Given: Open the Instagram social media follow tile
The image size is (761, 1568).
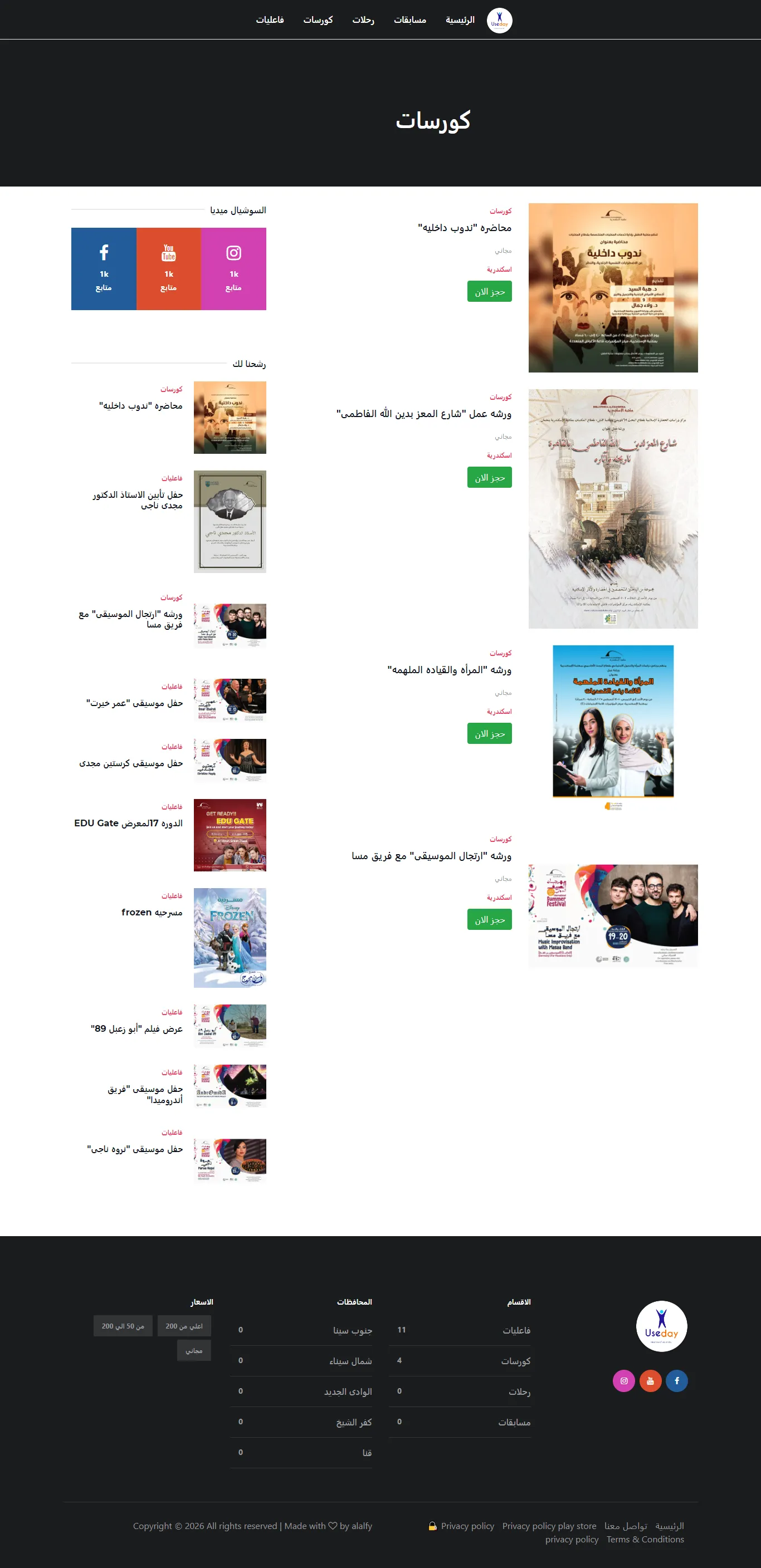Looking at the screenshot, I should tap(234, 268).
